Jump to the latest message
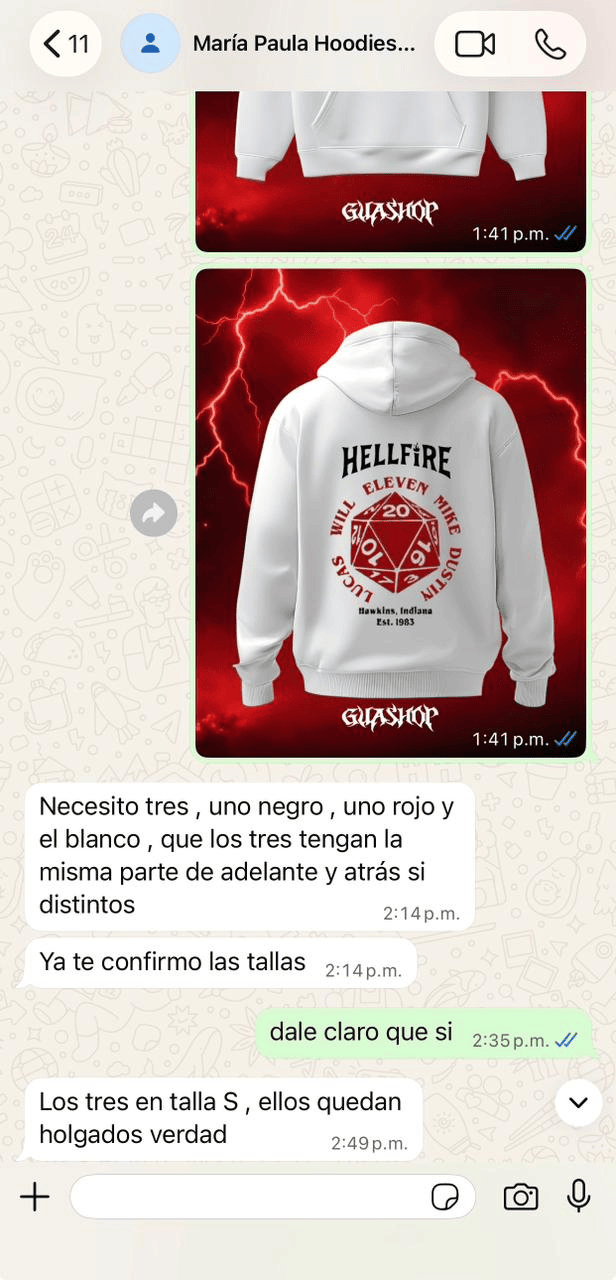This screenshot has width=616, height=1280. tap(578, 1103)
